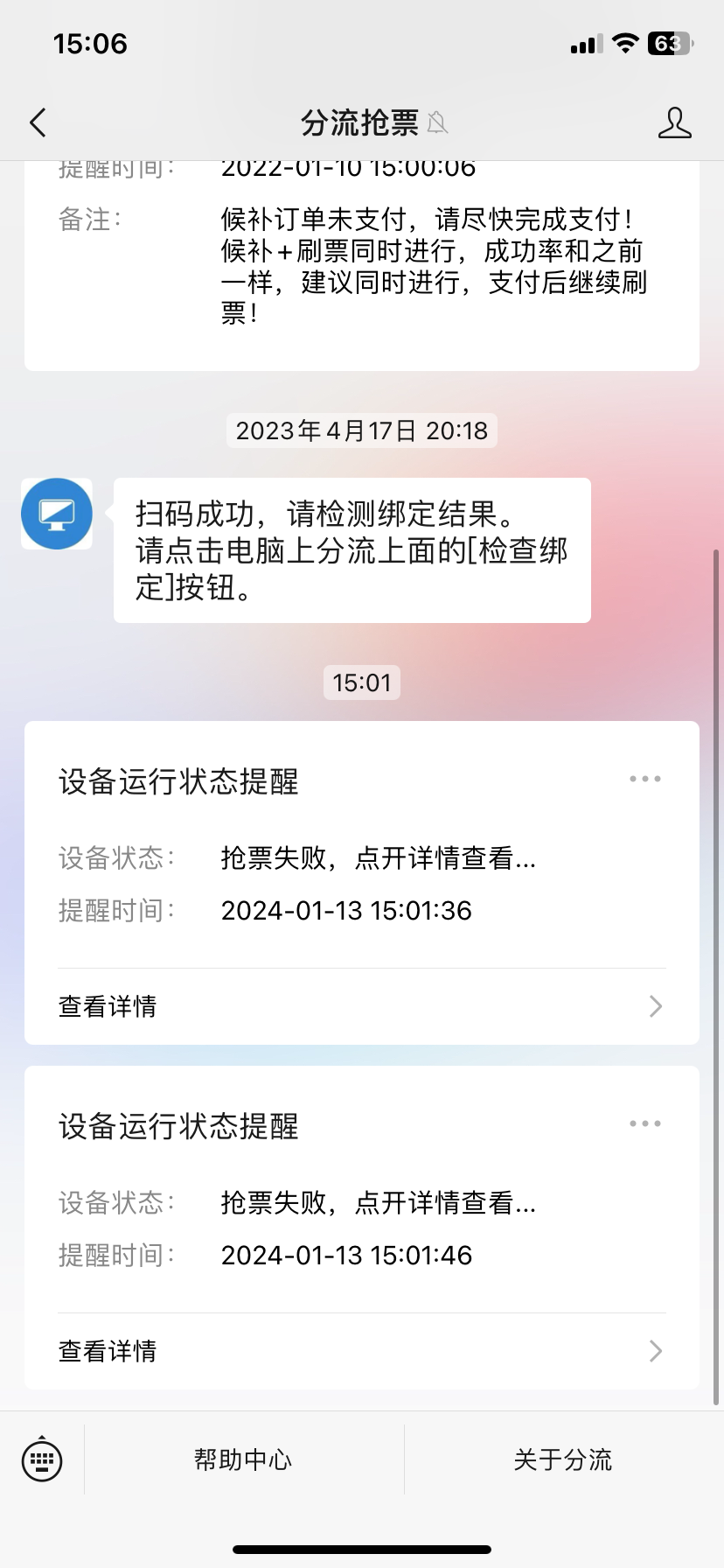Viewport: 724px width, 1568px height.
Task: Switch to keyboard input mode
Action: (x=42, y=1459)
